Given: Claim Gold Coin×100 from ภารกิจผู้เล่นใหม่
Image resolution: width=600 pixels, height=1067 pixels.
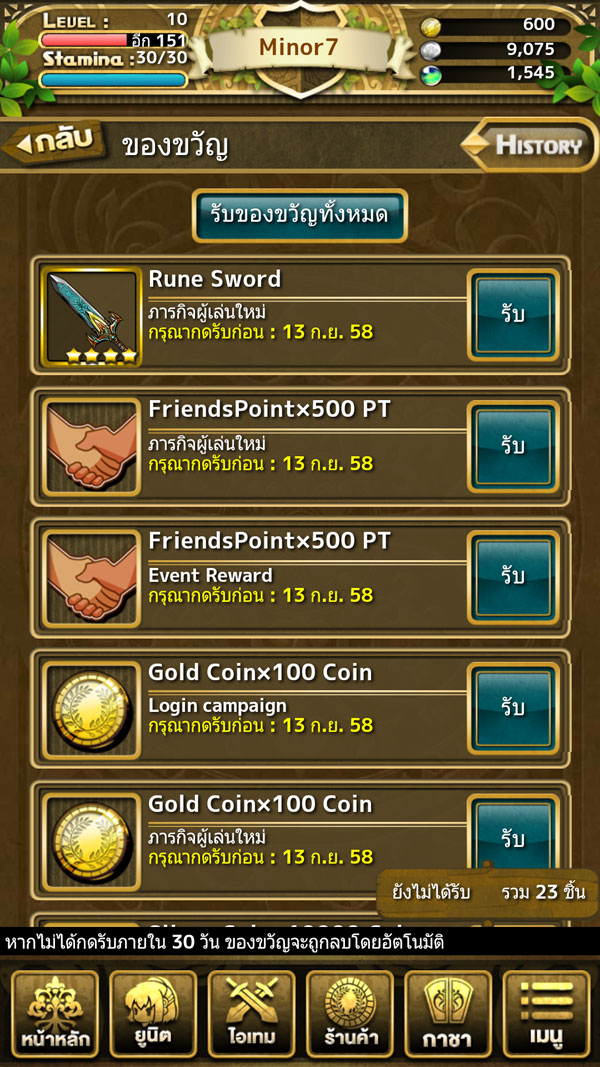Looking at the screenshot, I should click(513, 835).
